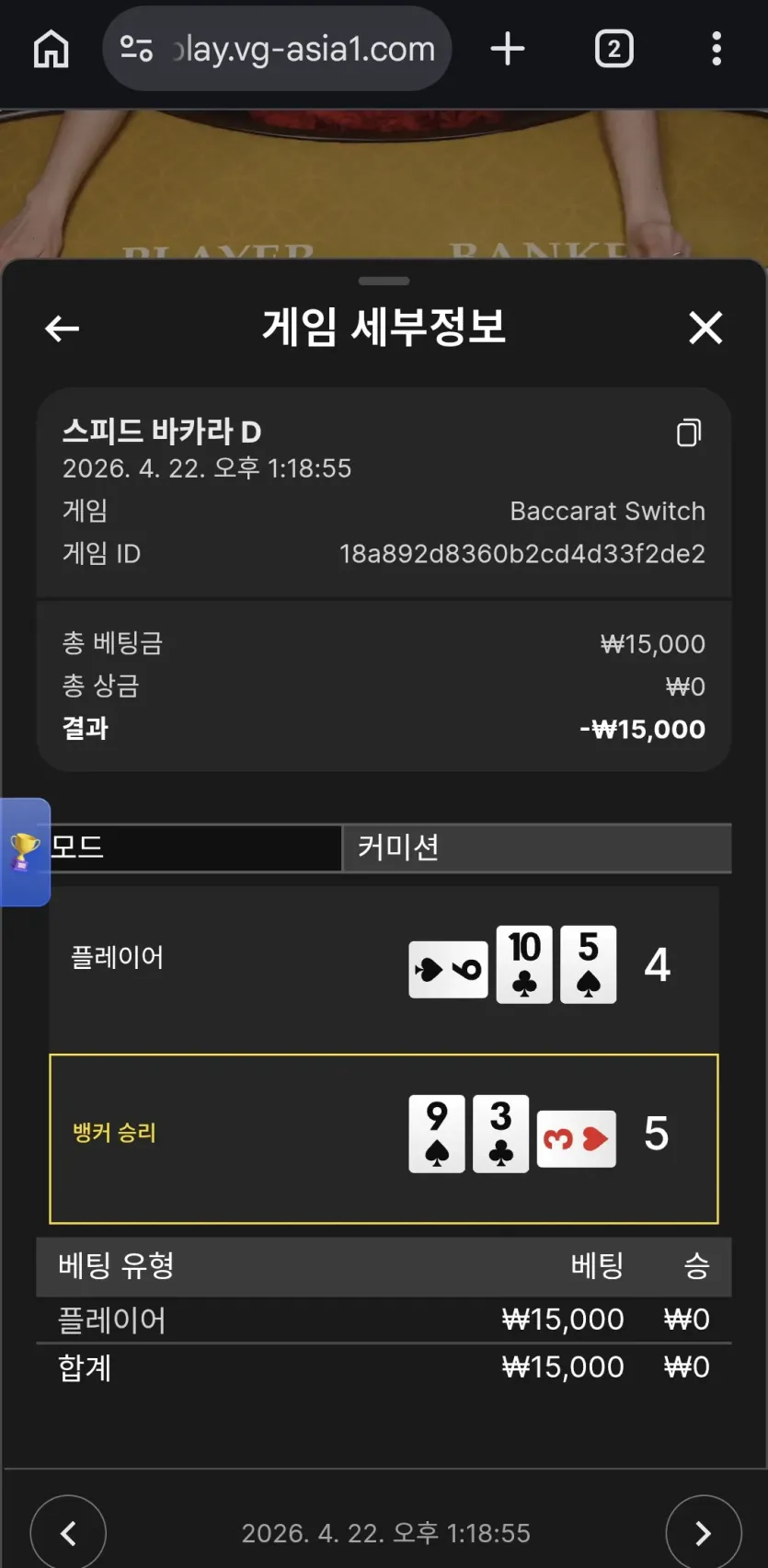Open the trophy side widget

[25, 852]
